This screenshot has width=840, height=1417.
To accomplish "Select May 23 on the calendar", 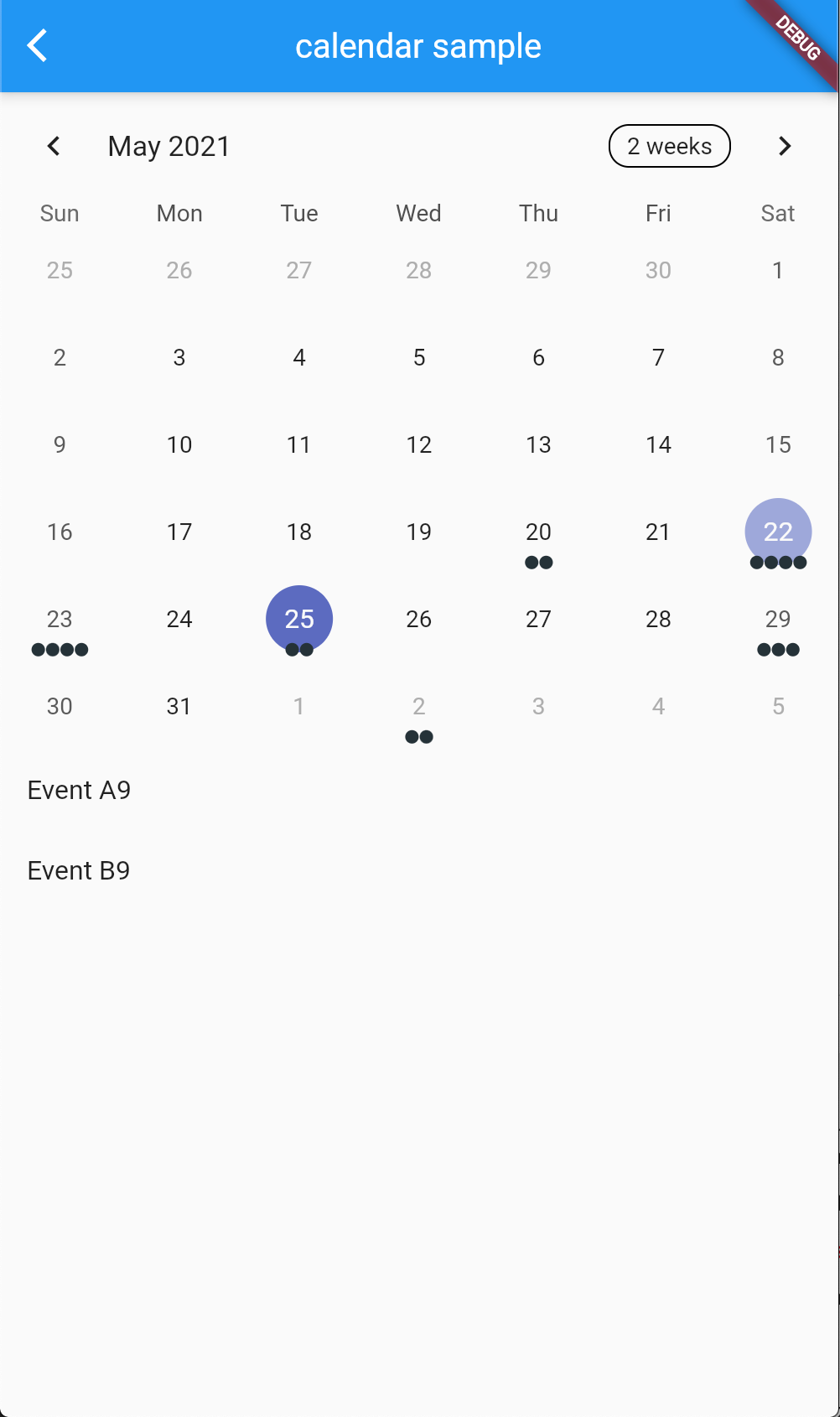I will click(60, 619).
